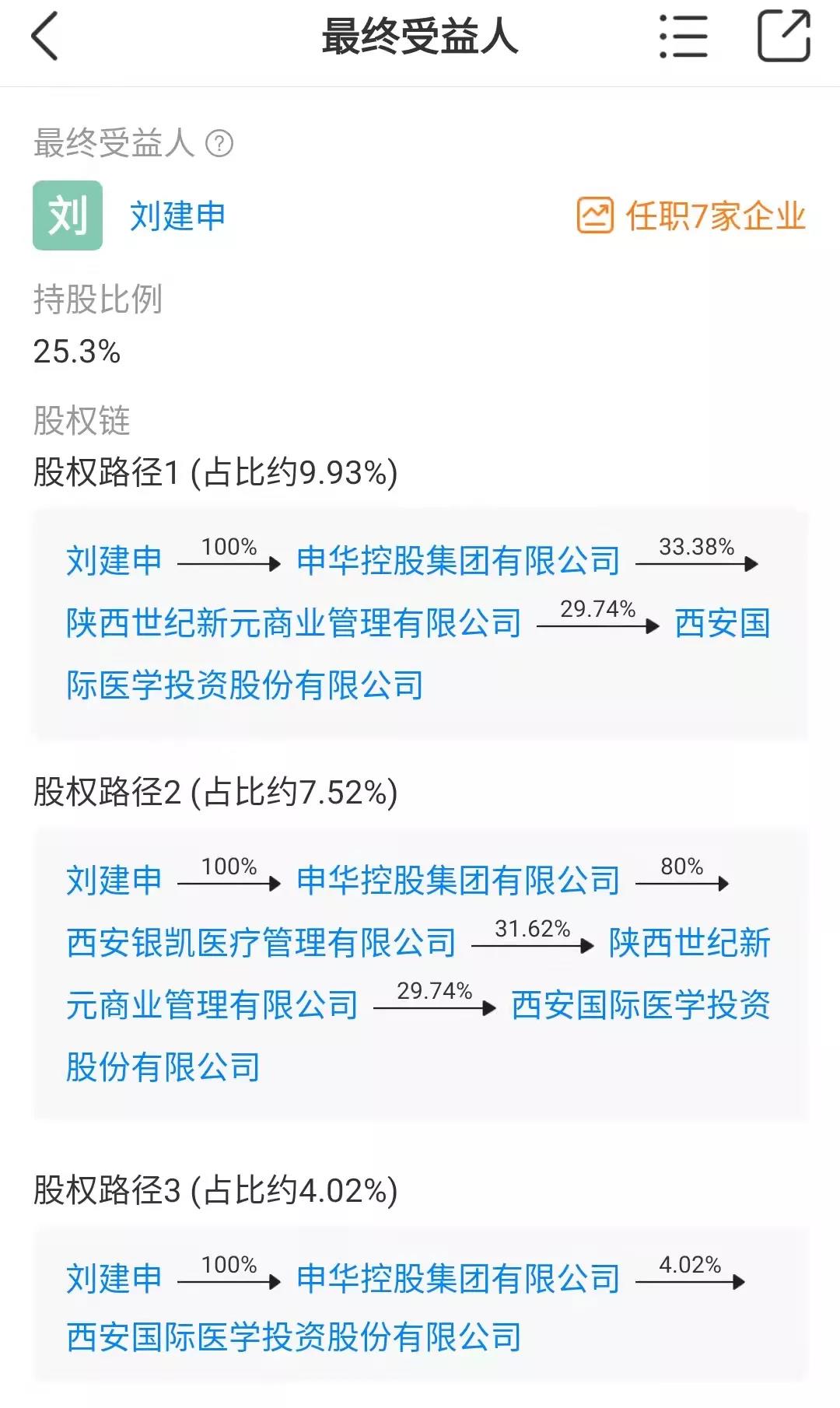Go back using the top-left arrow
Viewport: 840px width, 1408px height.
pos(44,37)
